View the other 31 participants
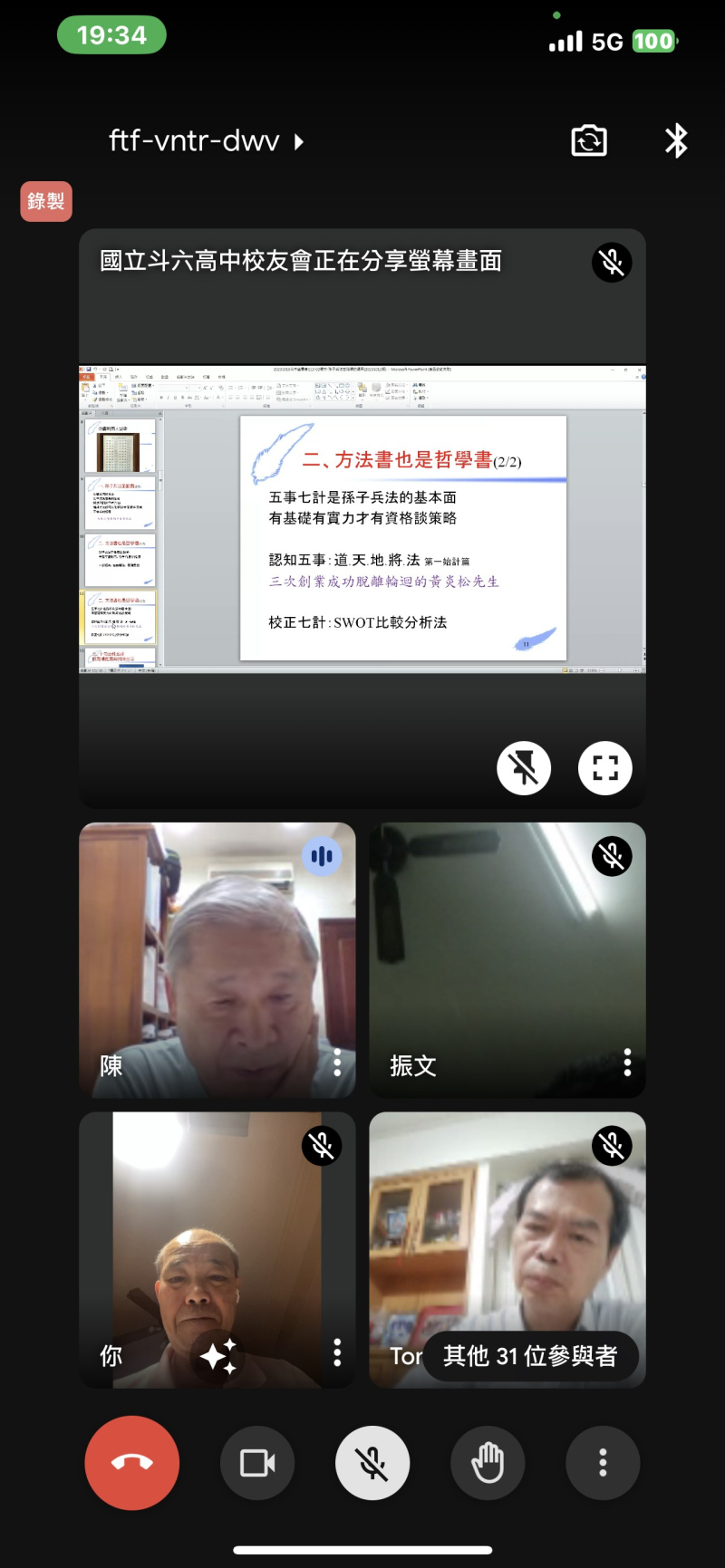 tap(530, 1356)
